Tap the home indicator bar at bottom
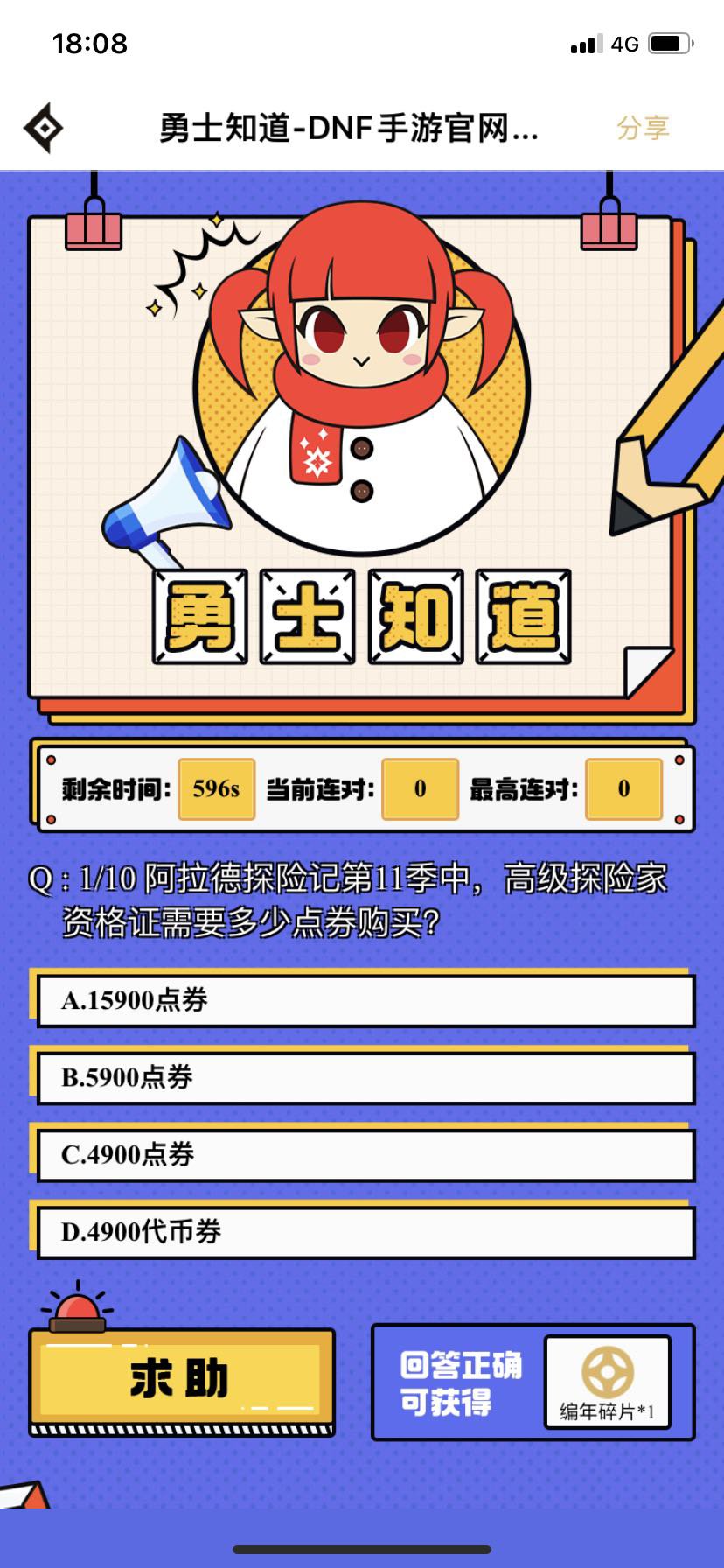 click(362, 1550)
